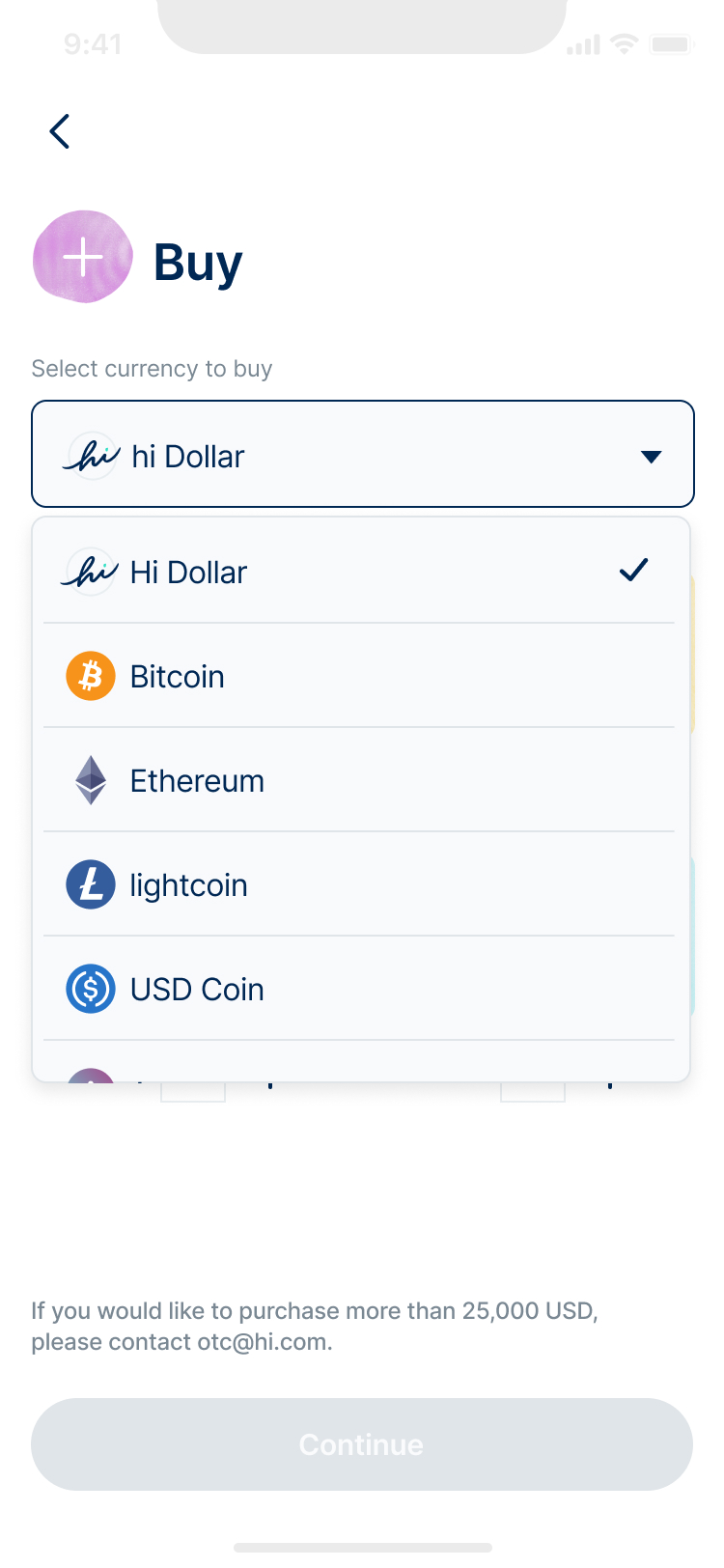This screenshot has width=724, height=1568.
Task: Select lightcoin option
Action: pyautogui.click(x=359, y=884)
